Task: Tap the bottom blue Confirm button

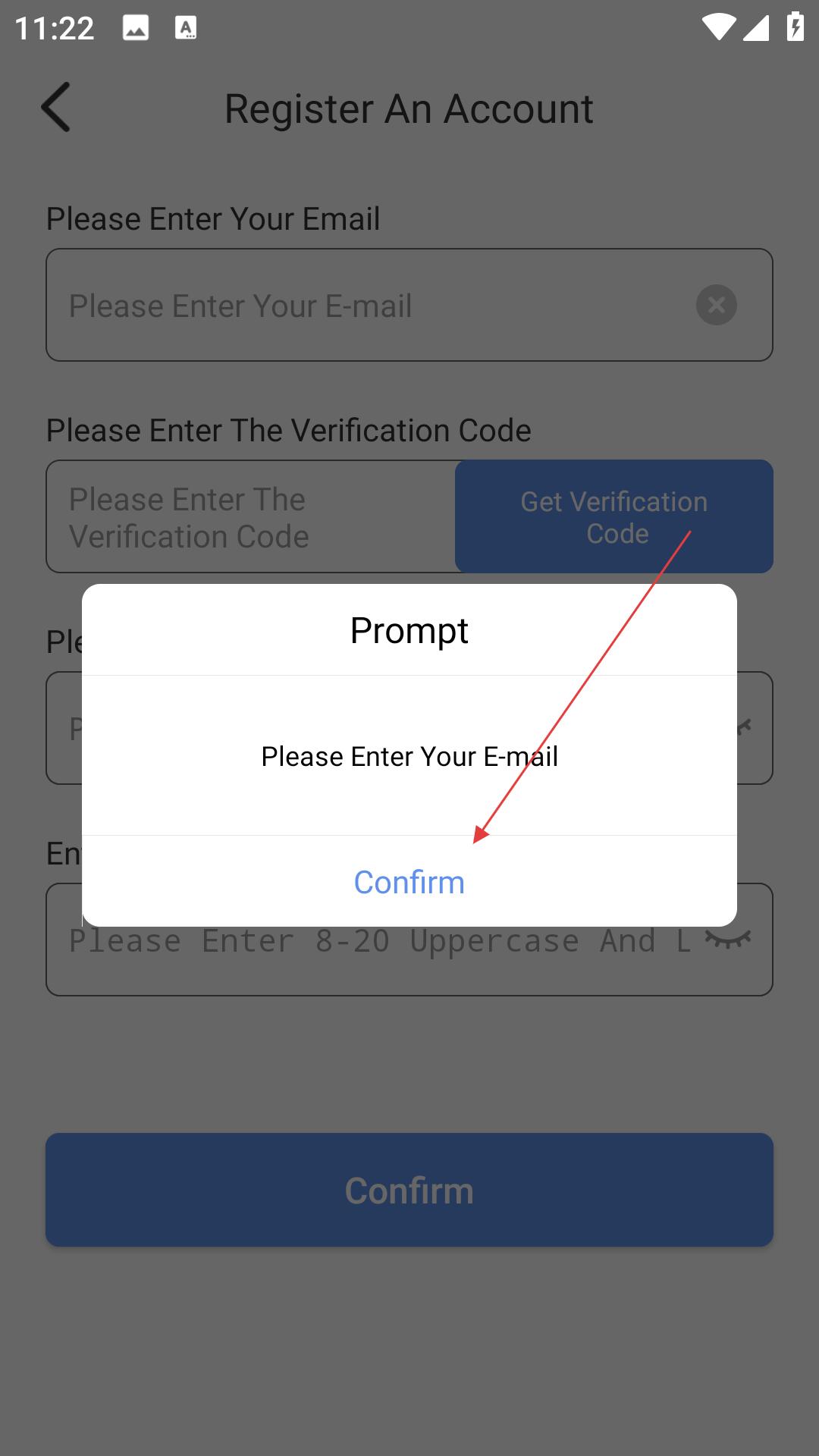Action: coord(409,1190)
